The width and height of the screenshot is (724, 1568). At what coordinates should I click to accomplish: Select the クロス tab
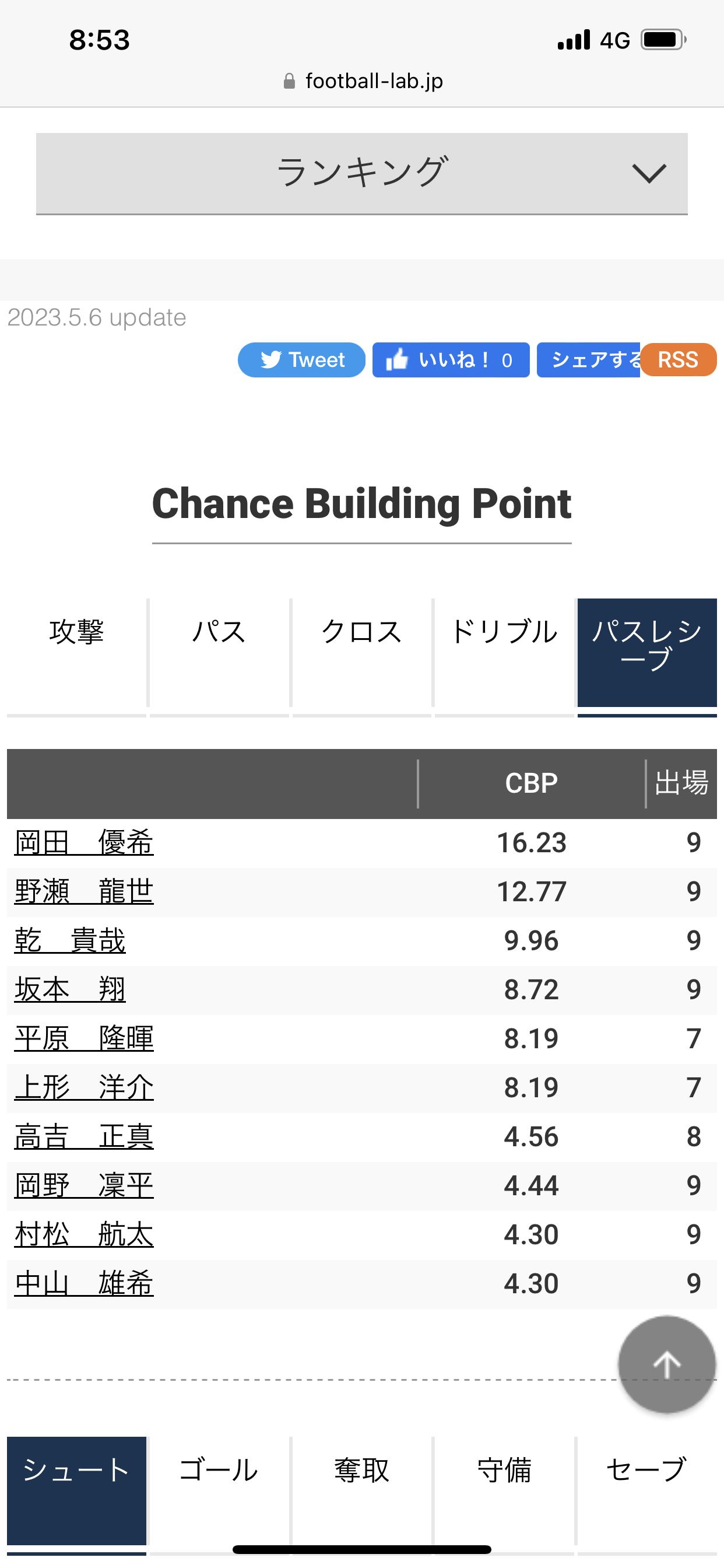coord(362,653)
